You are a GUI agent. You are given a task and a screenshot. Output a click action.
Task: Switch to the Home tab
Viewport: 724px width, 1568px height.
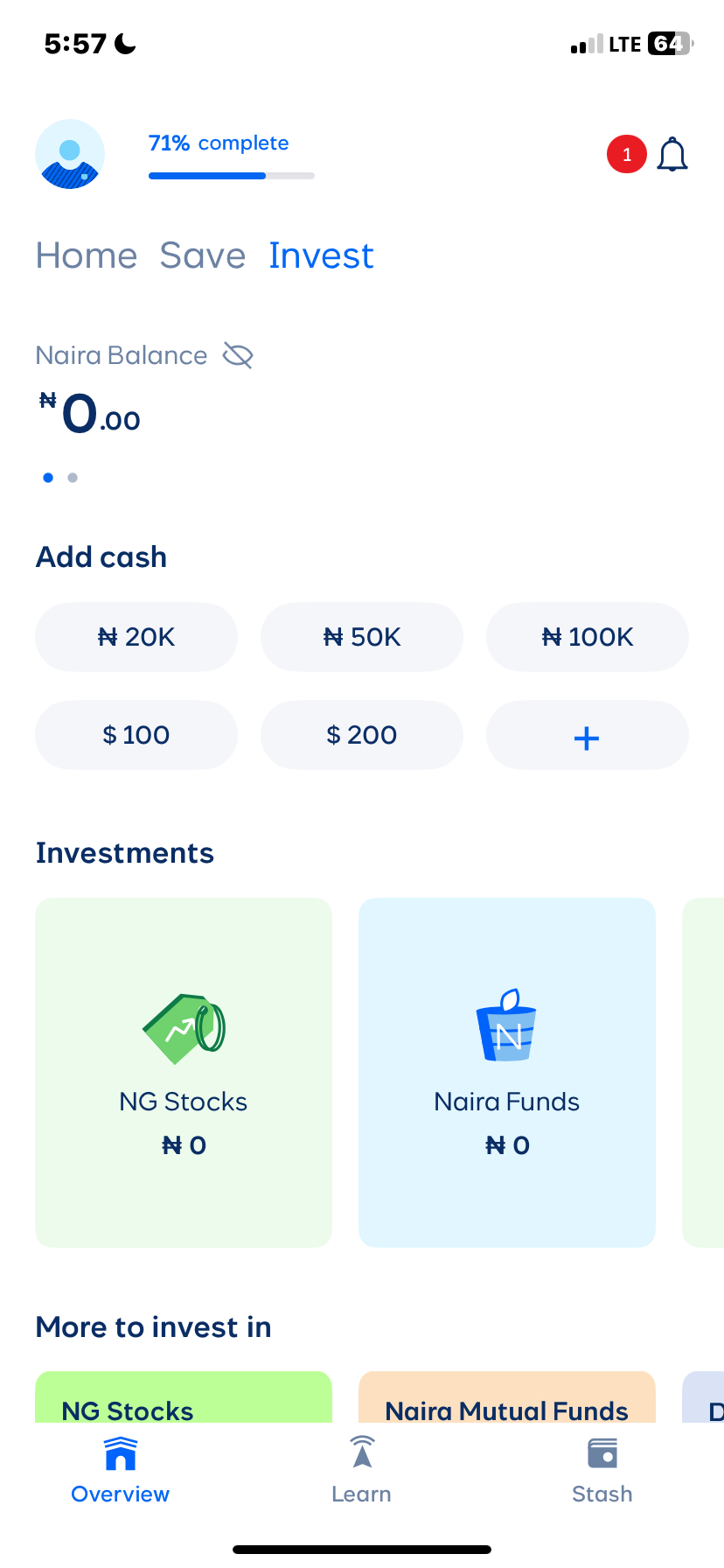87,255
